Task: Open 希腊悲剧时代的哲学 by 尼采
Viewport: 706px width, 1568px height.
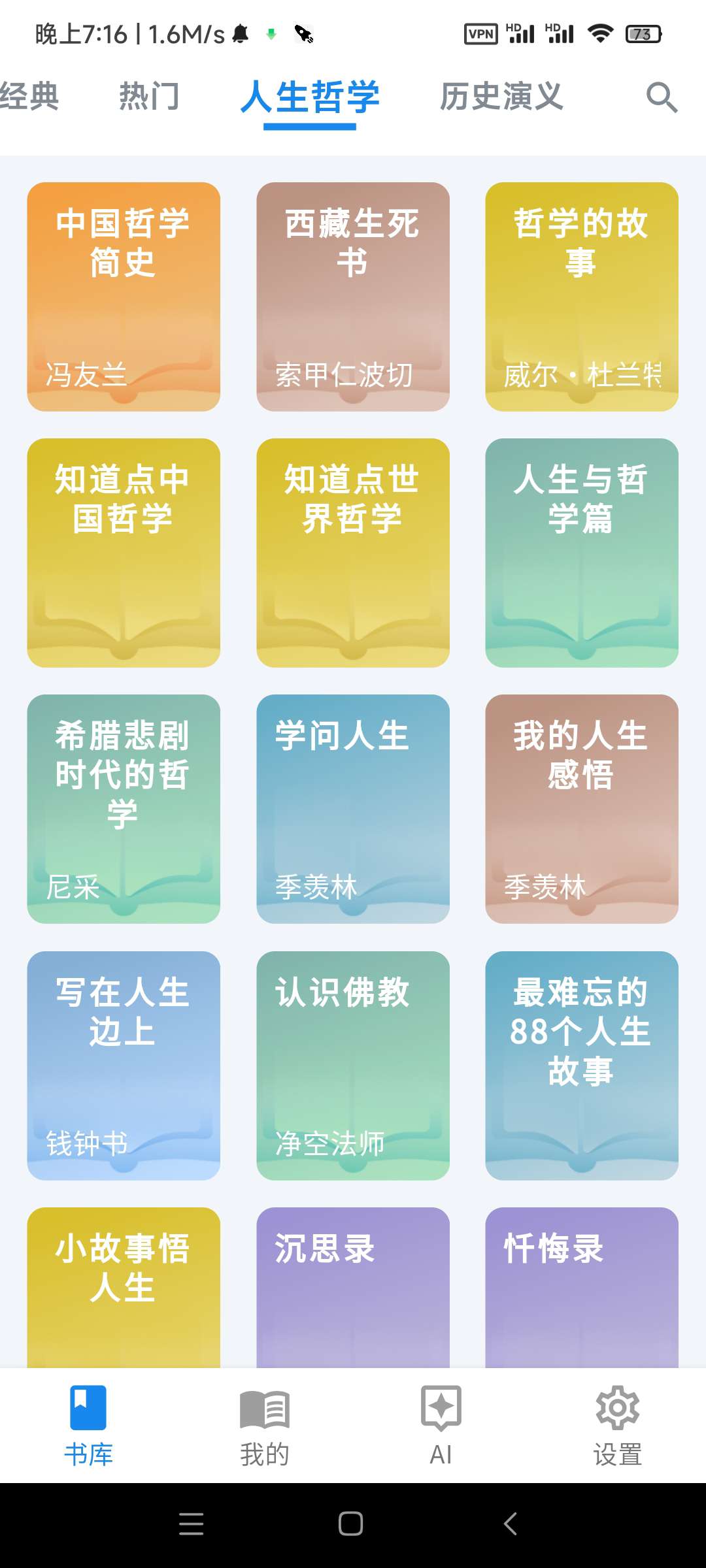Action: [124, 809]
